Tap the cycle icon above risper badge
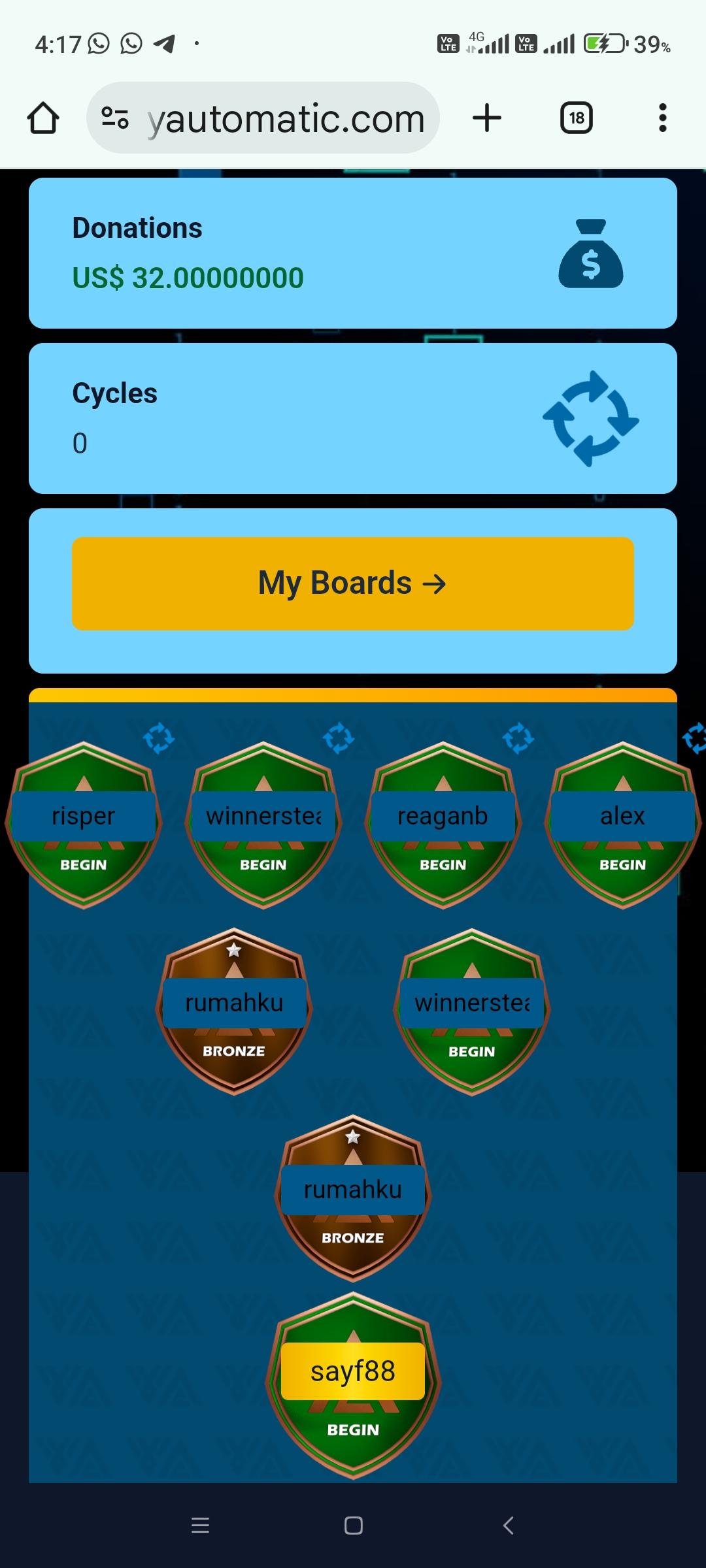Viewport: 706px width, 1568px height. click(x=159, y=739)
